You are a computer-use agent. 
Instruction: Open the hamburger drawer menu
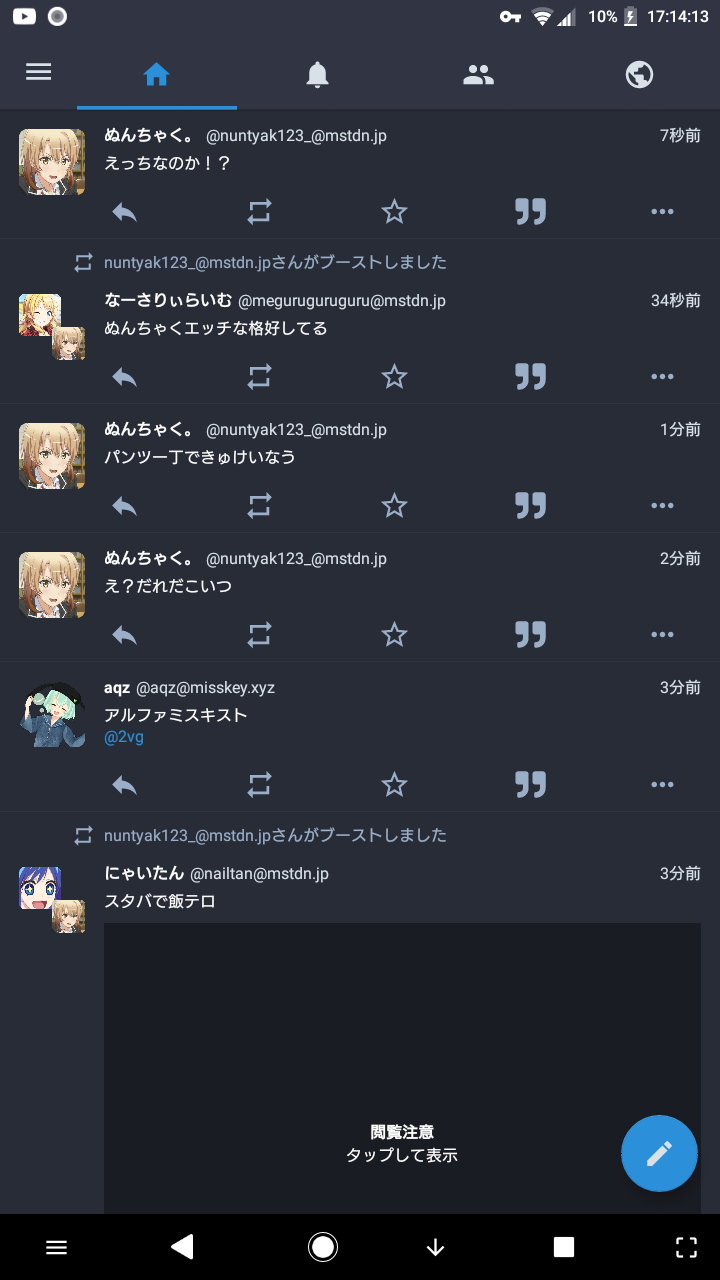(x=39, y=73)
